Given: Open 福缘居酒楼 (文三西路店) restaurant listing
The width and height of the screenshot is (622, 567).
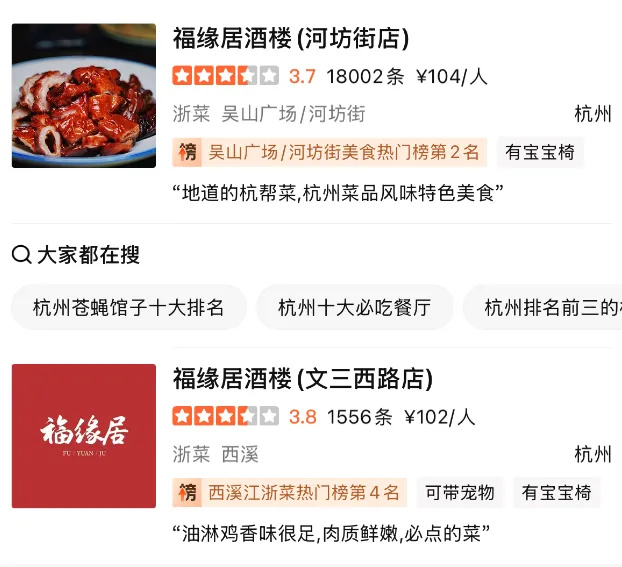Looking at the screenshot, I should [x=303, y=379].
